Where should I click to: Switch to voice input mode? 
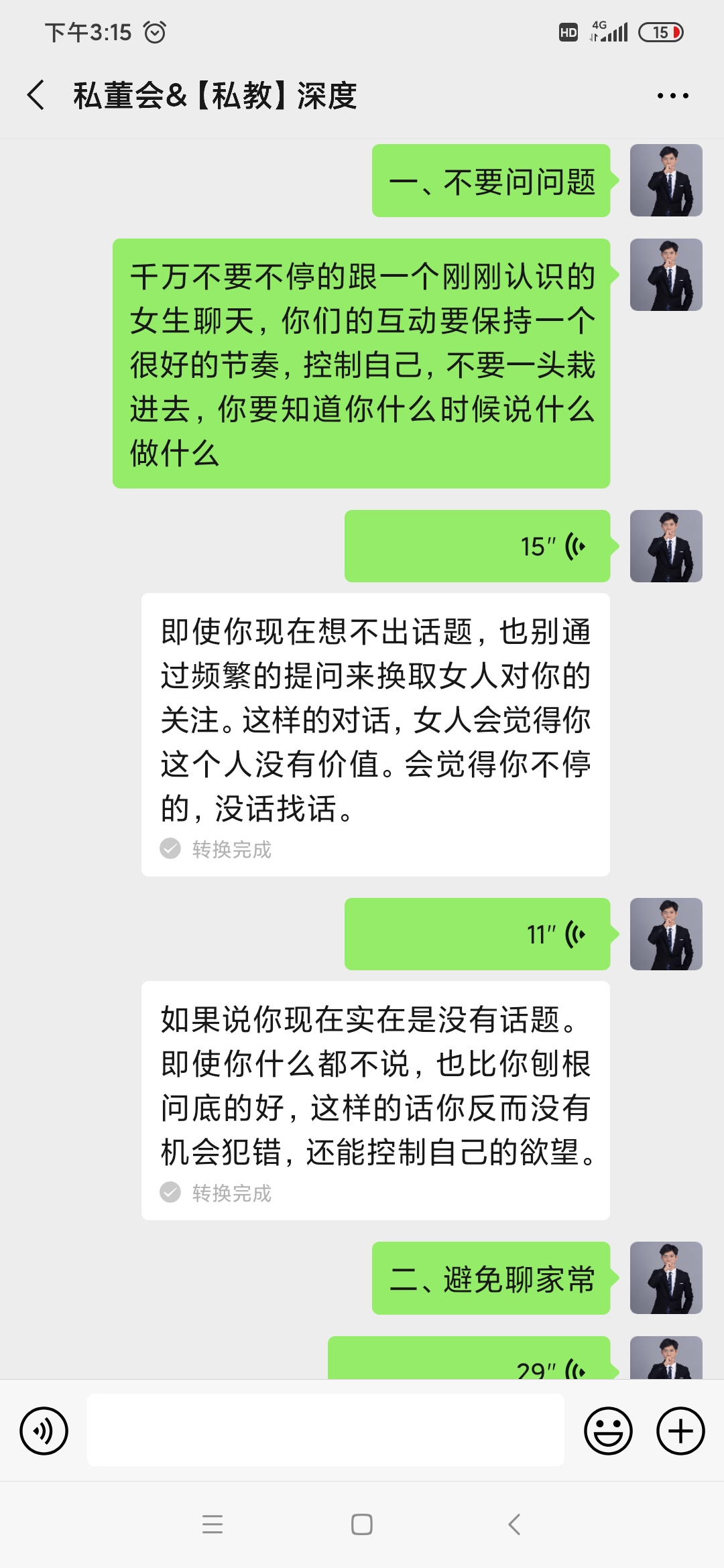tap(44, 1431)
